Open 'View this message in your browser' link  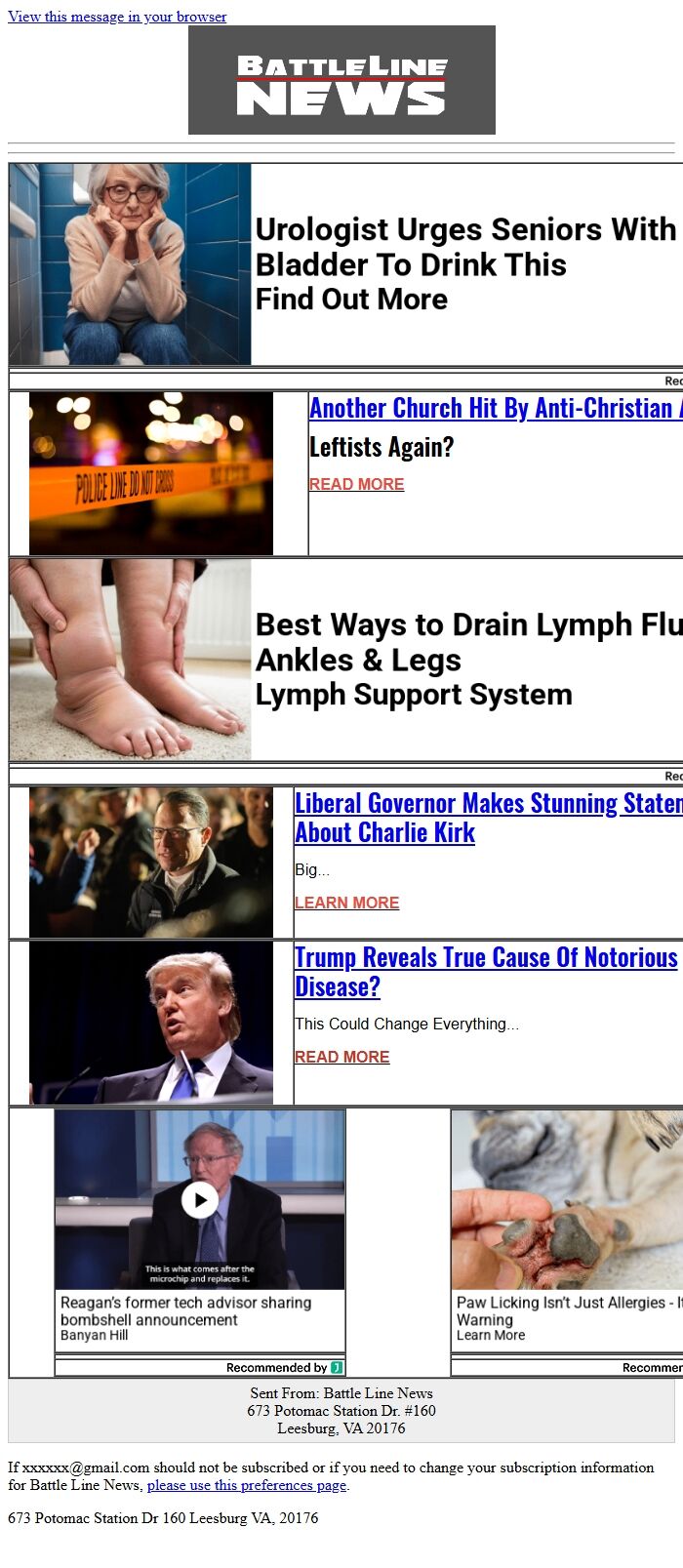point(117,17)
